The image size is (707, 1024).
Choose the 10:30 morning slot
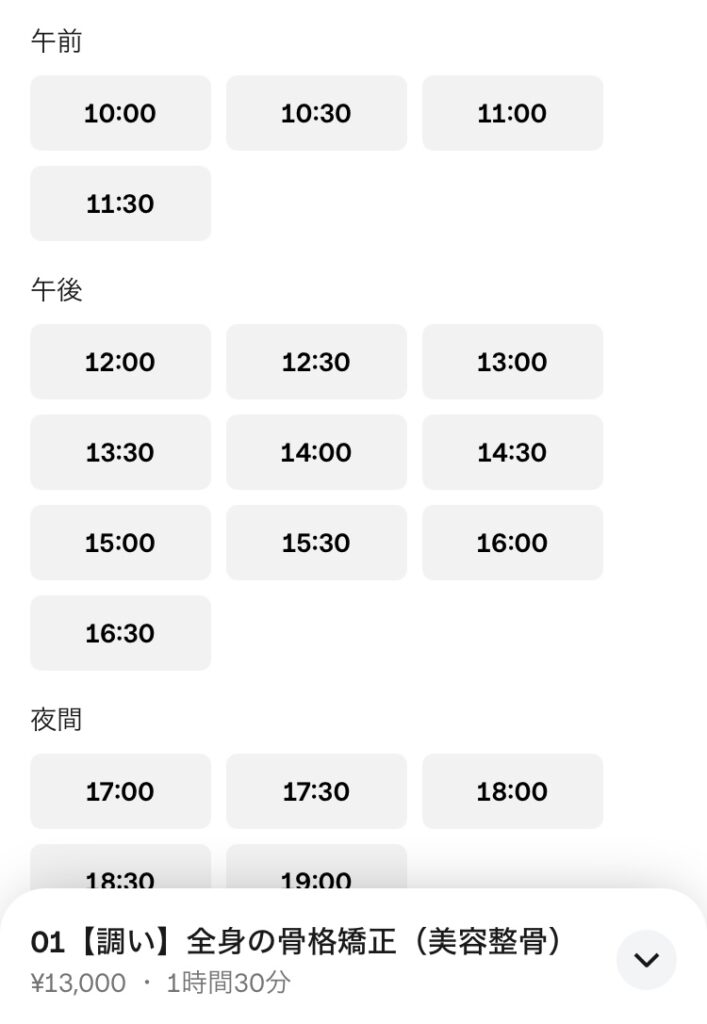pos(316,113)
